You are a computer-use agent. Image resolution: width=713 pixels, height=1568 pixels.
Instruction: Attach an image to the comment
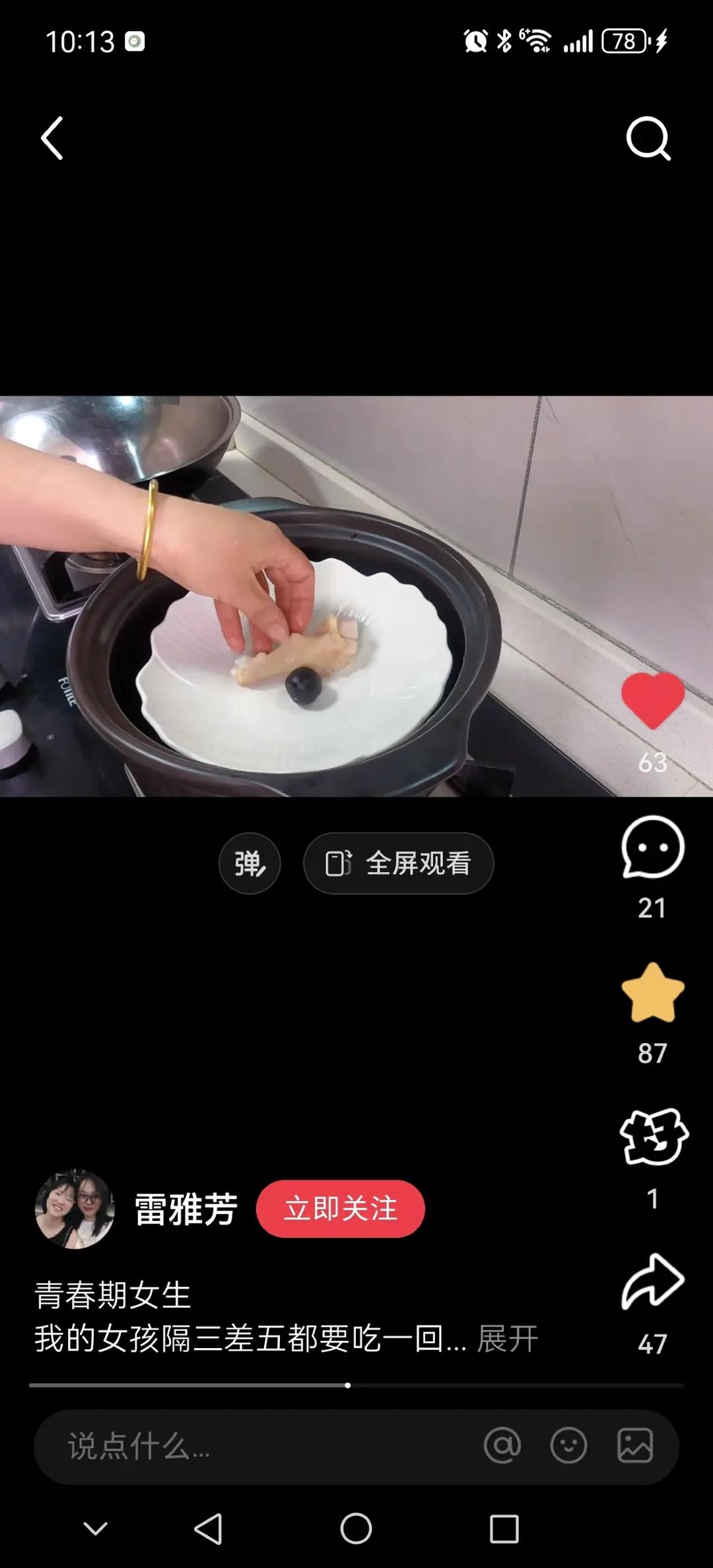click(x=635, y=1447)
